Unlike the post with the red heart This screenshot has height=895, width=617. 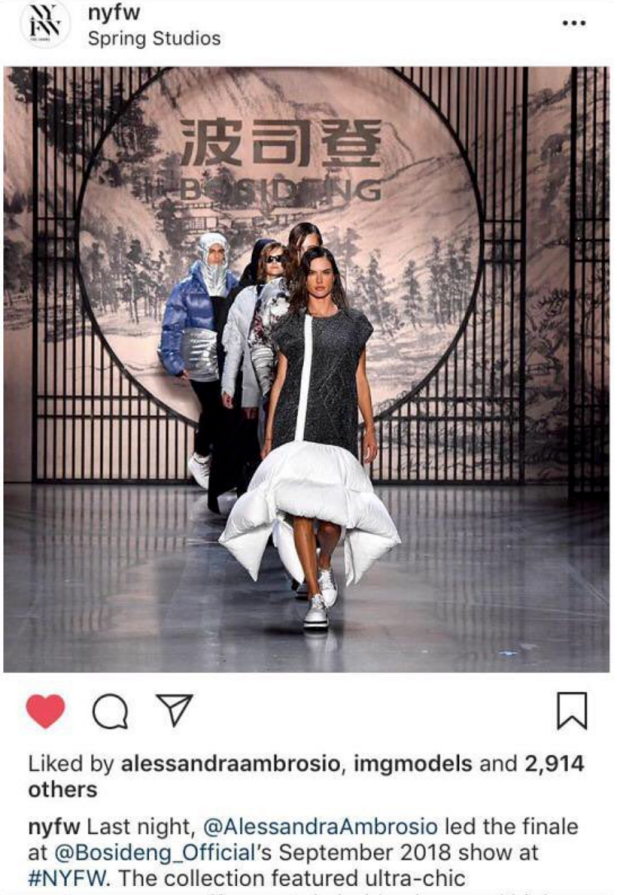46,711
